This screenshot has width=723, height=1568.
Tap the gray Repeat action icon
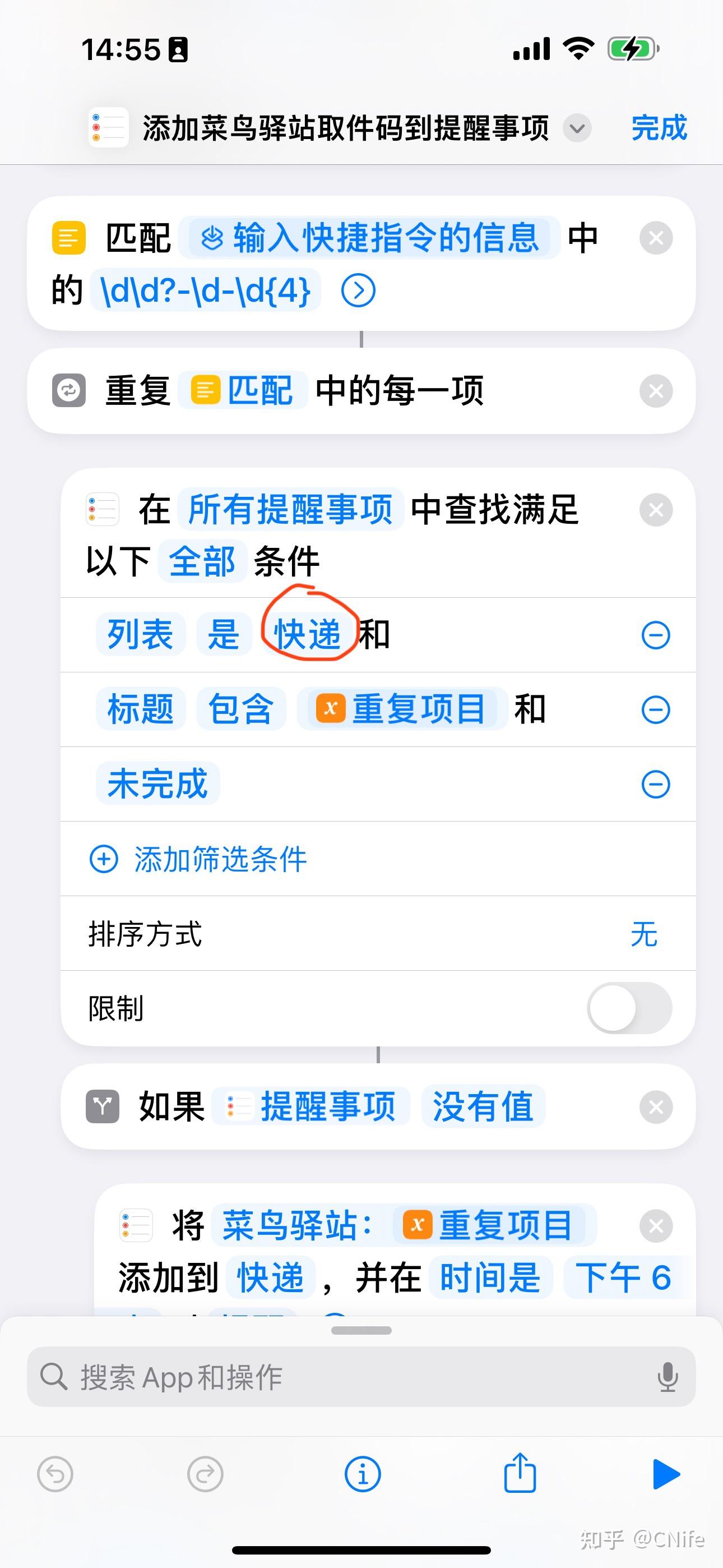coord(69,390)
